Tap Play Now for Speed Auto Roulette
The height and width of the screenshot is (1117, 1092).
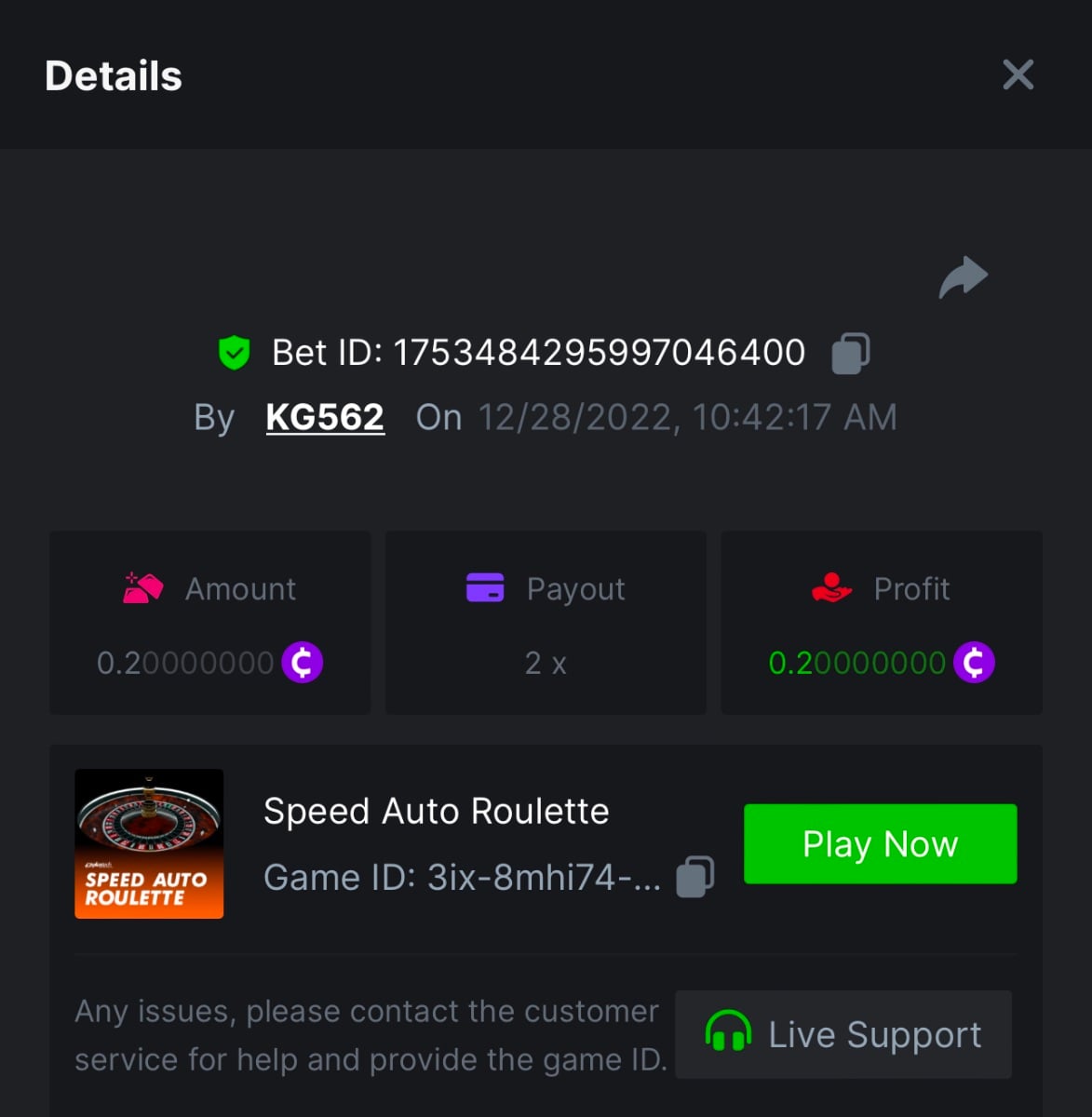(880, 844)
